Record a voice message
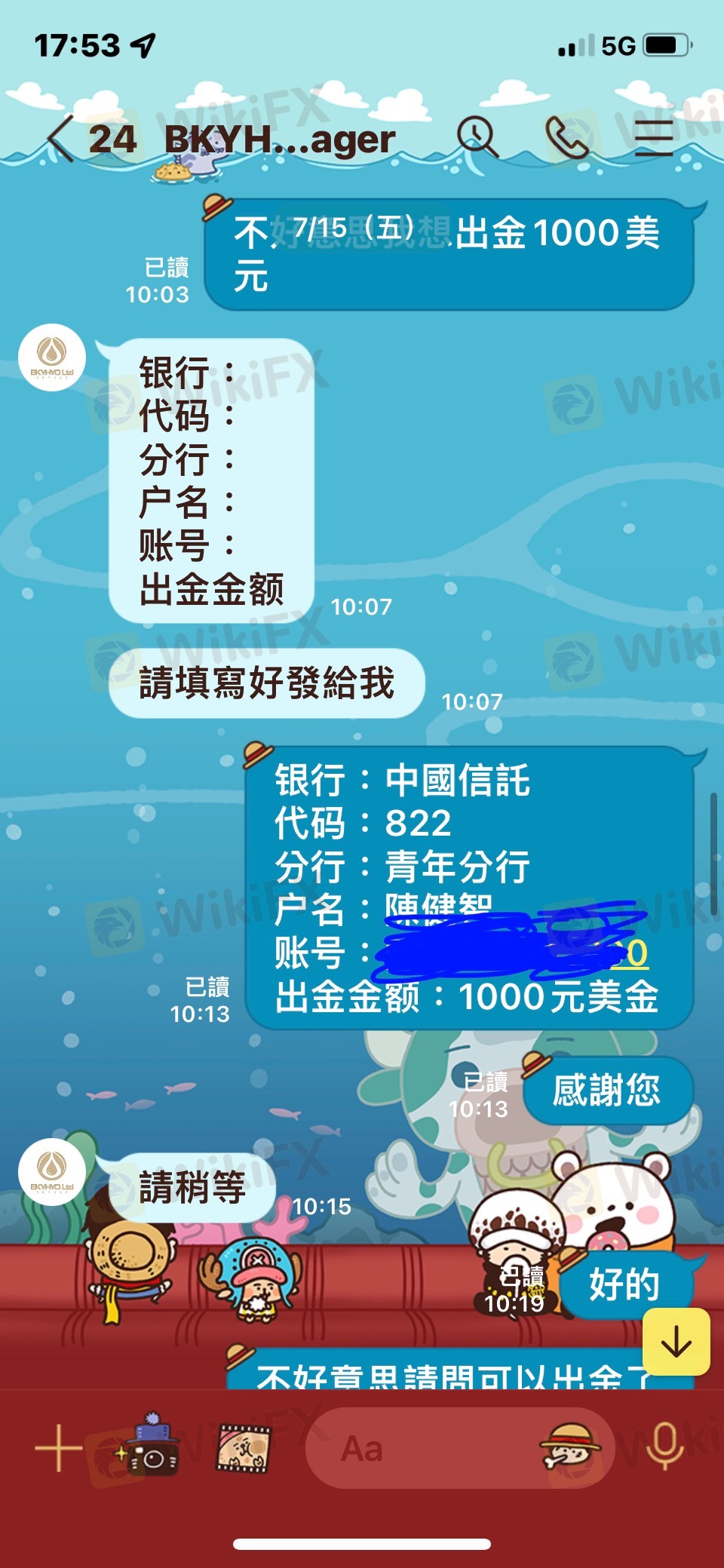Viewport: 724px width, 1568px height. click(664, 1448)
